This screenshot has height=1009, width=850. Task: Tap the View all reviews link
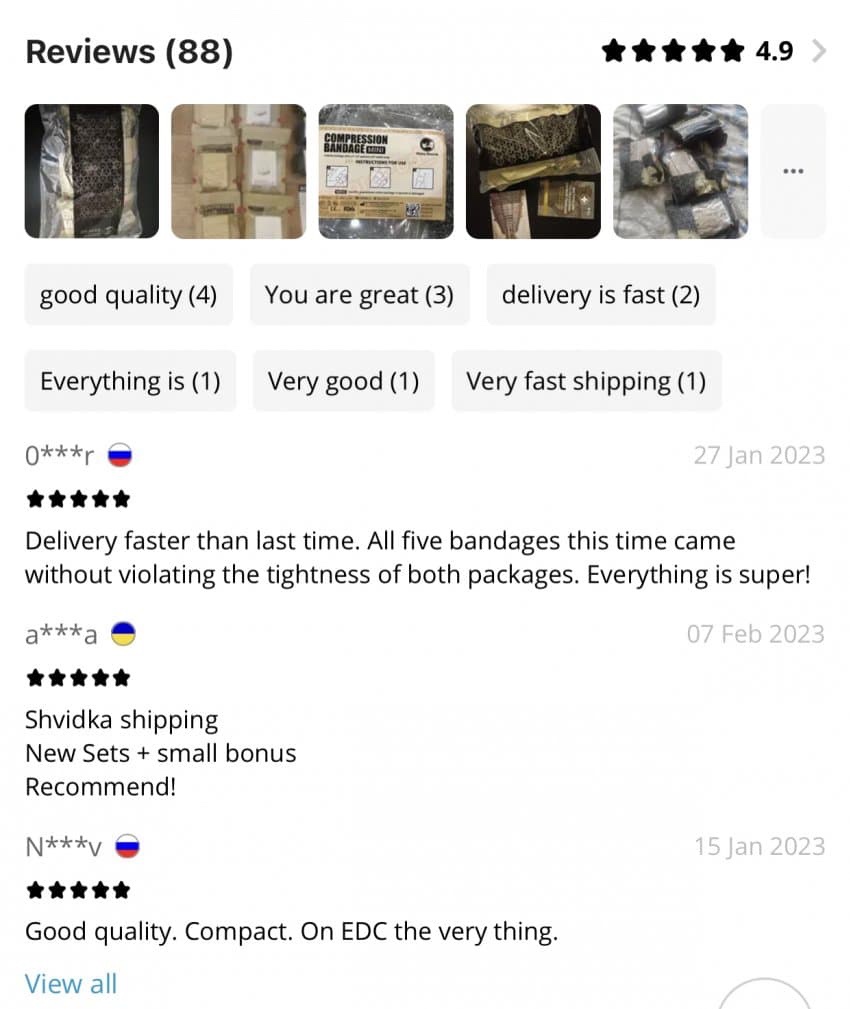pyautogui.click(x=71, y=983)
